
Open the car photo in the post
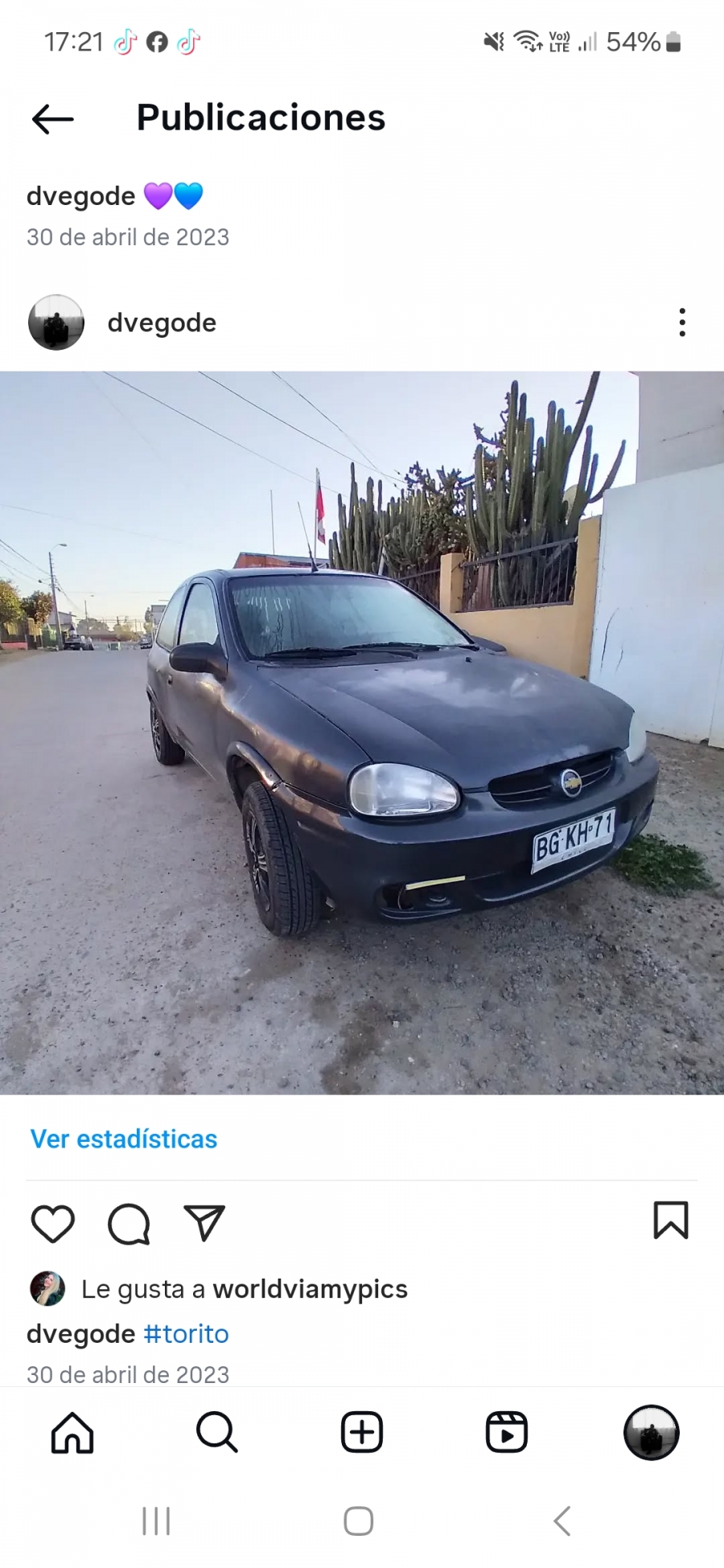click(x=362, y=732)
